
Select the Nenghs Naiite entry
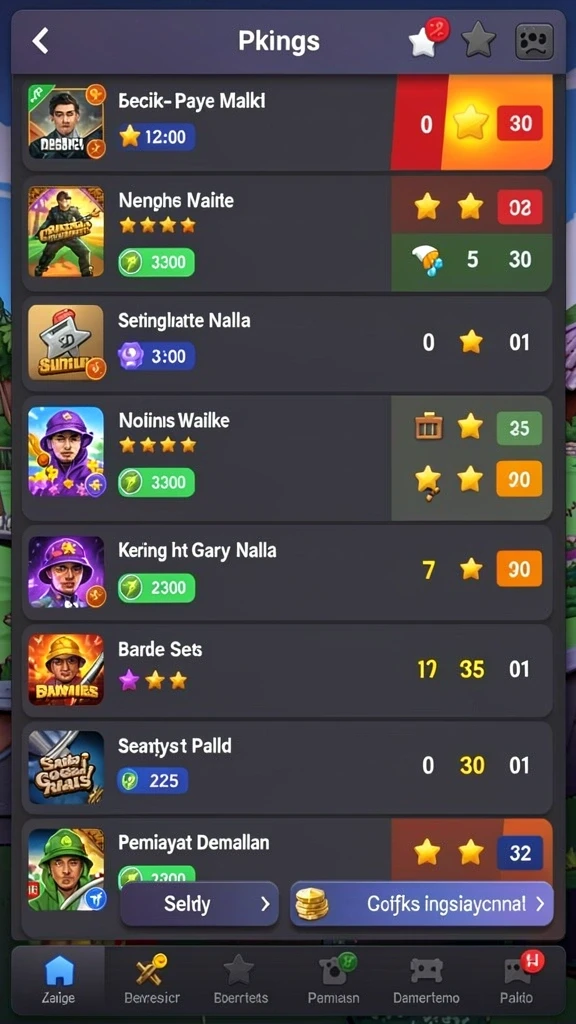pos(287,234)
